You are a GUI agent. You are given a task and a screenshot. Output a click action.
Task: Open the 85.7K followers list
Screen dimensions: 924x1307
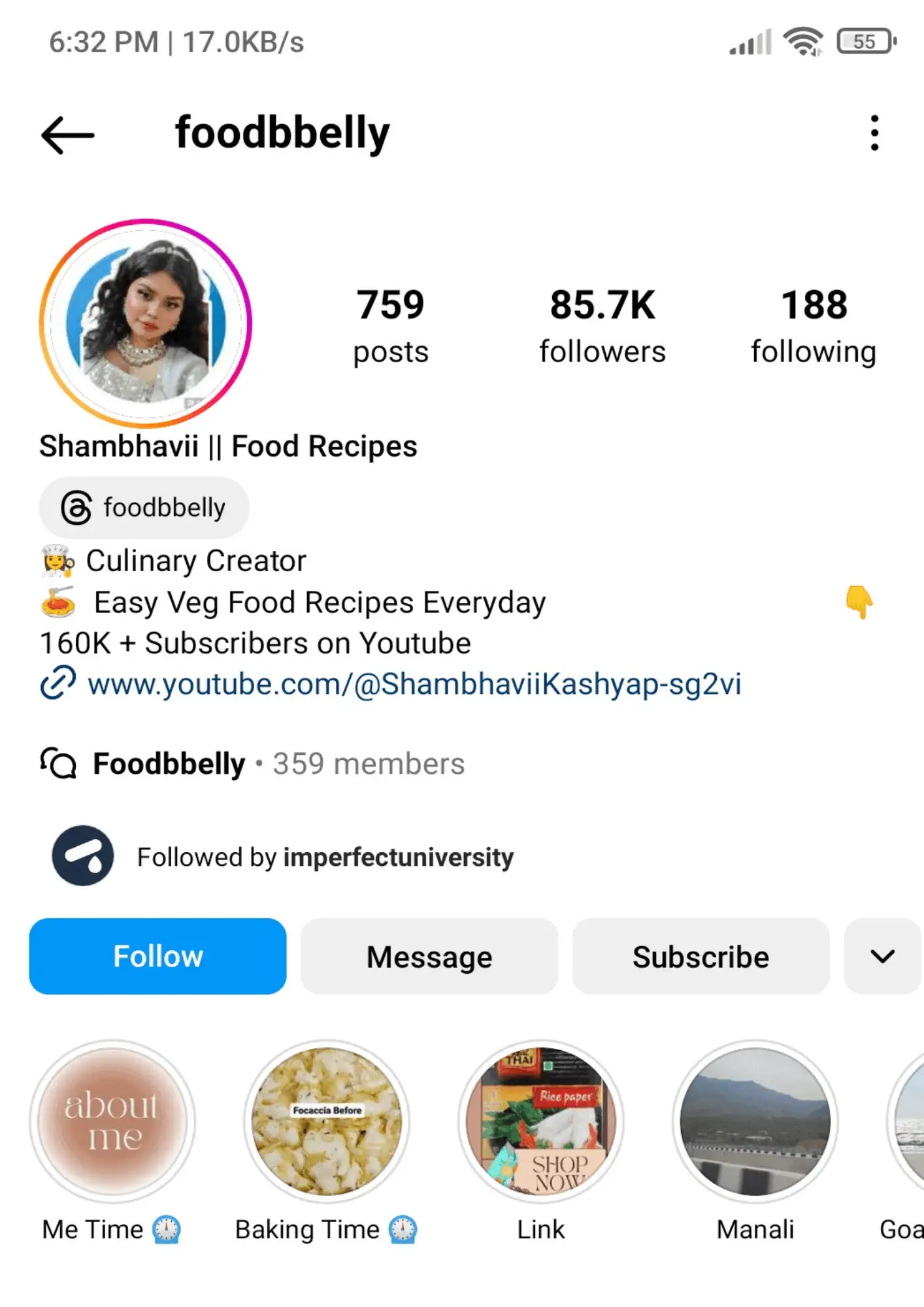pos(602,325)
